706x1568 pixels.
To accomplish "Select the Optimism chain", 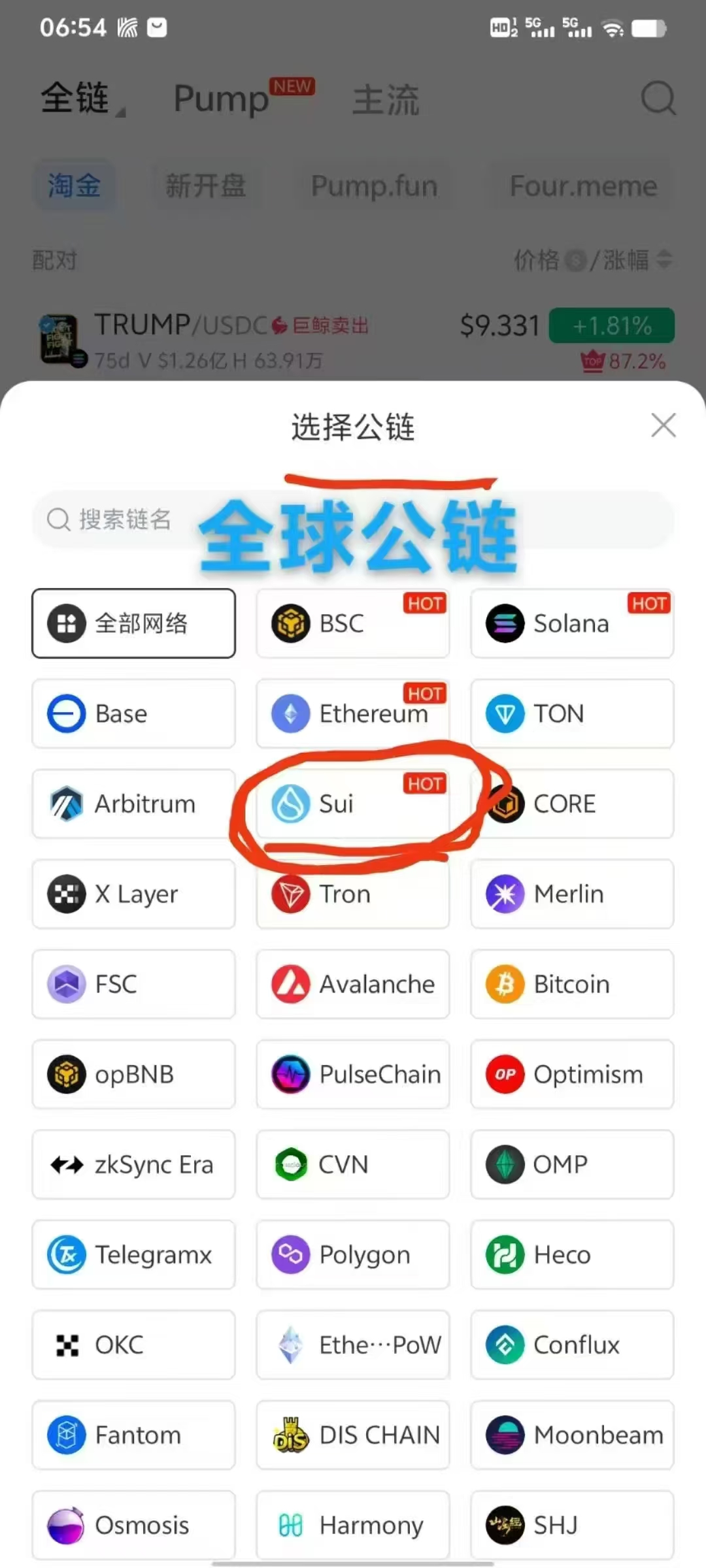I will pyautogui.click(x=571, y=1074).
